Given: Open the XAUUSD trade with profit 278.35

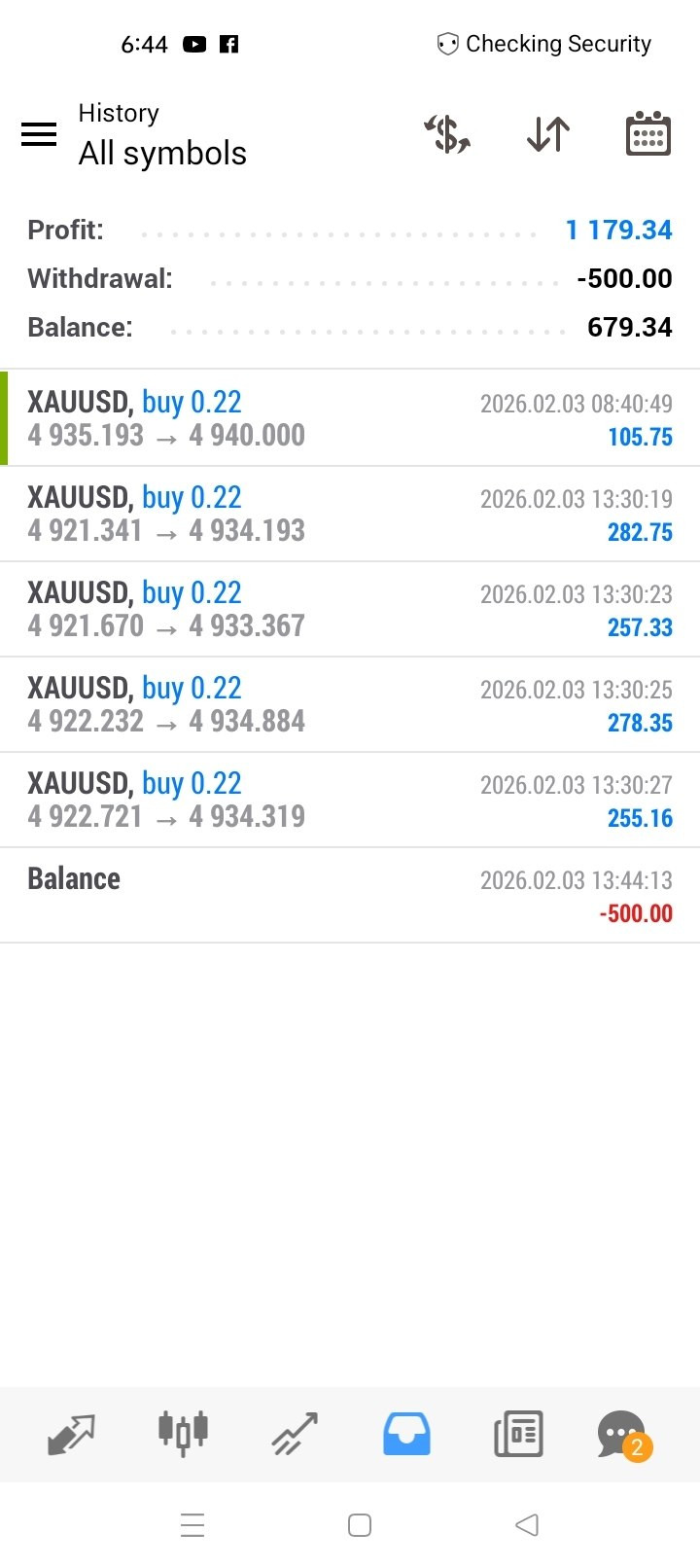Looking at the screenshot, I should click(x=350, y=704).
